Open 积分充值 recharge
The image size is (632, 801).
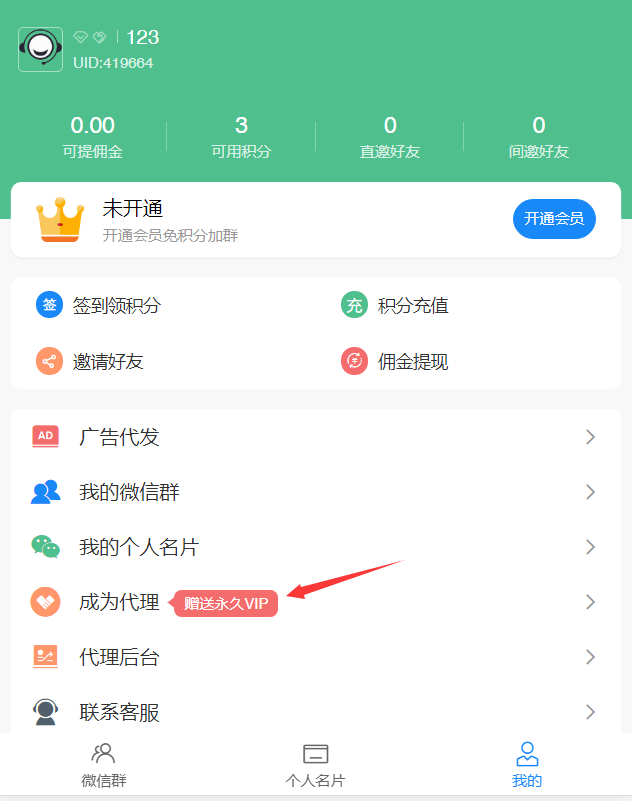pos(395,306)
